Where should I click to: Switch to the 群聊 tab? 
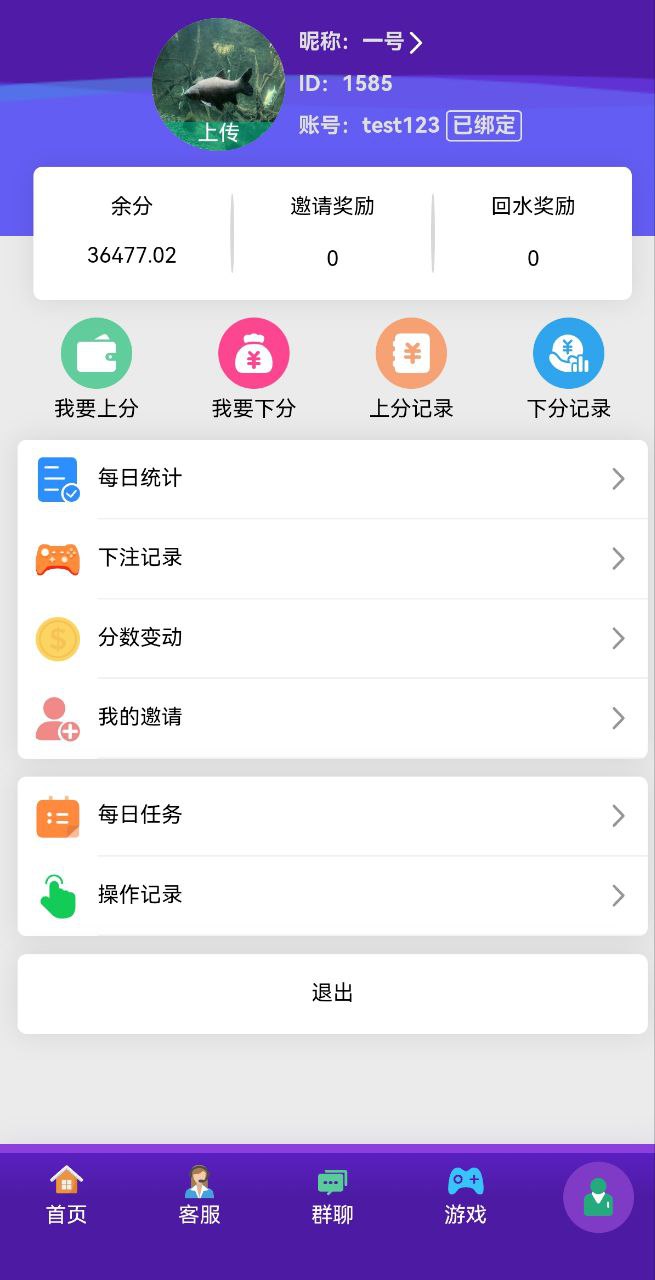point(332,1196)
